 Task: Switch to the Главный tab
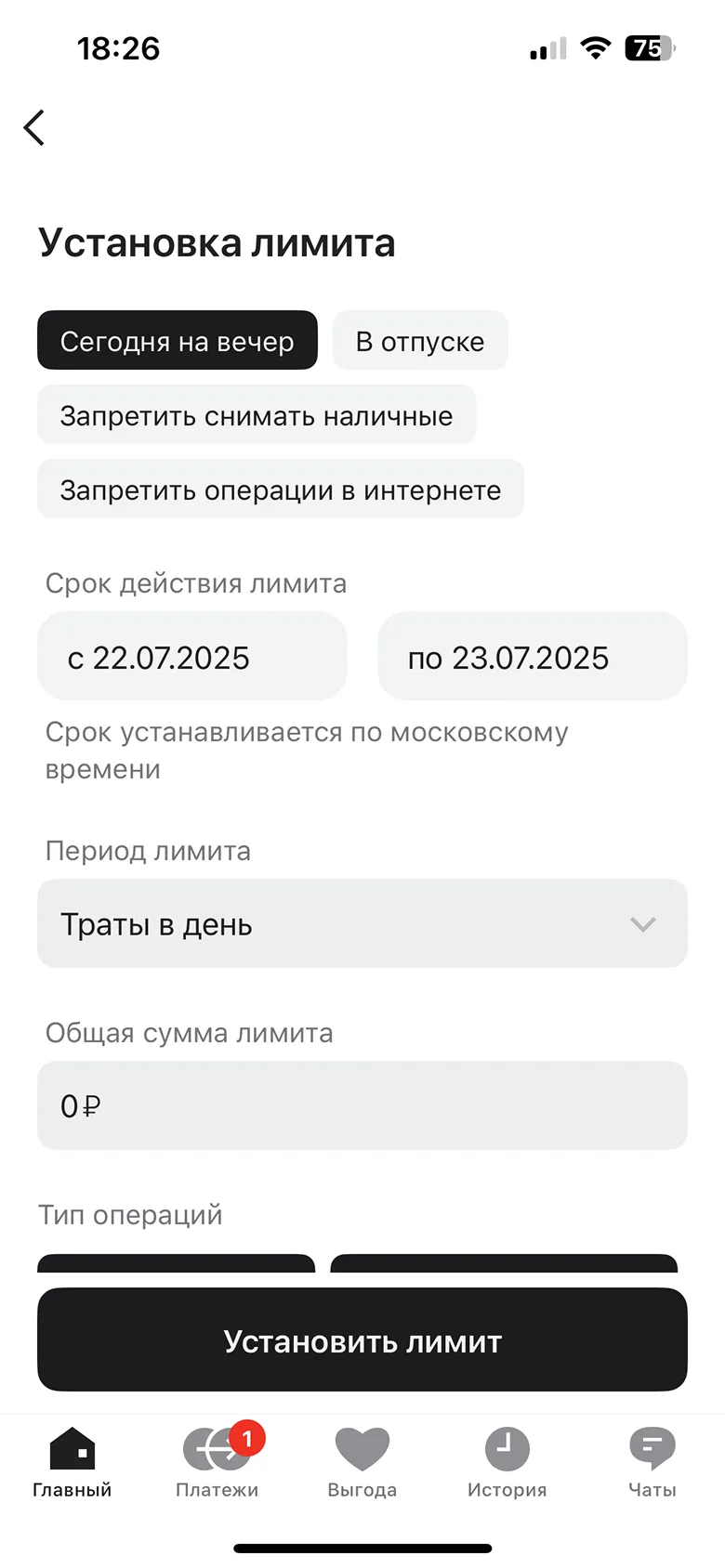click(72, 1463)
